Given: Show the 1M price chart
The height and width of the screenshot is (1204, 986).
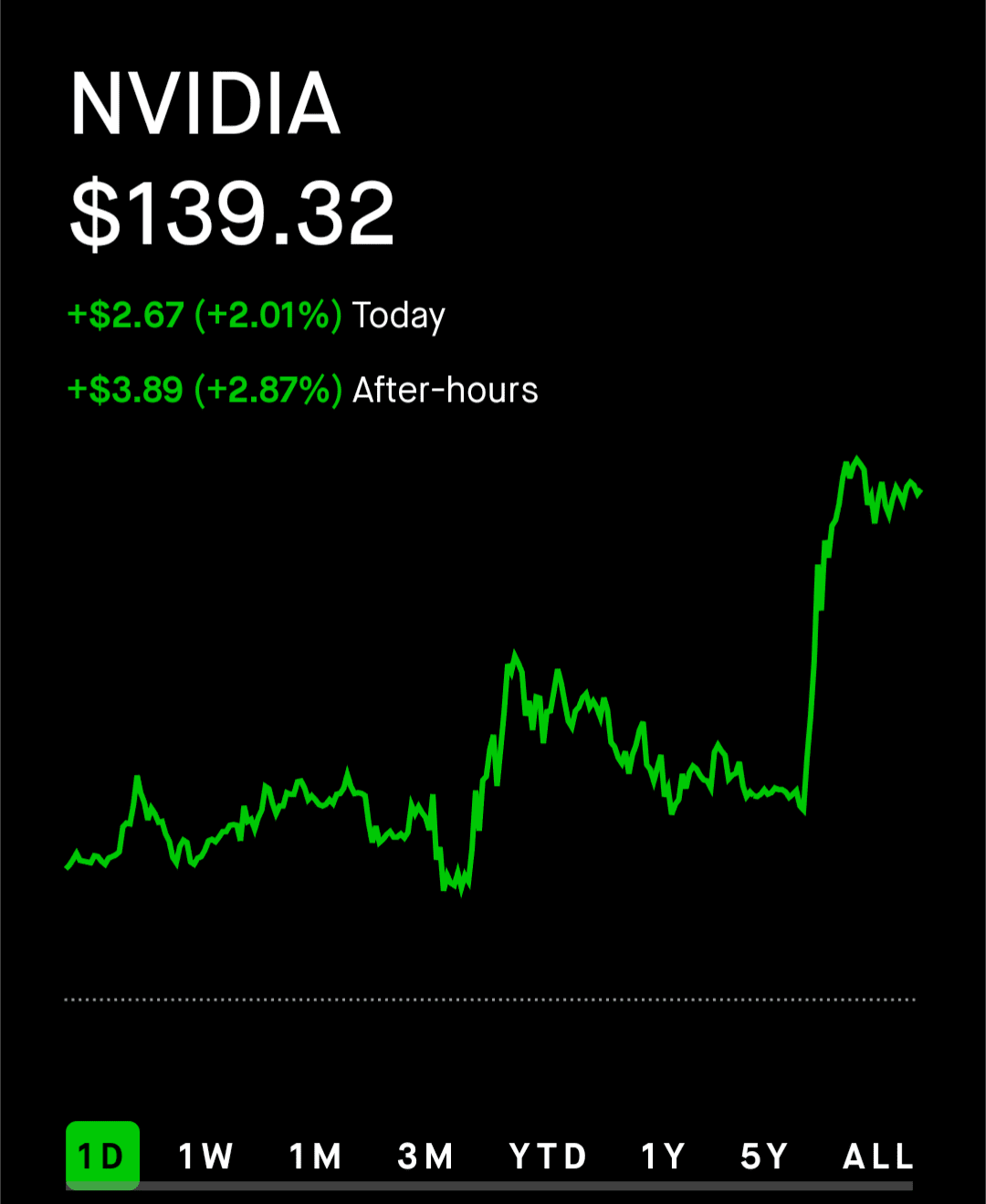Looking at the screenshot, I should (315, 1156).
